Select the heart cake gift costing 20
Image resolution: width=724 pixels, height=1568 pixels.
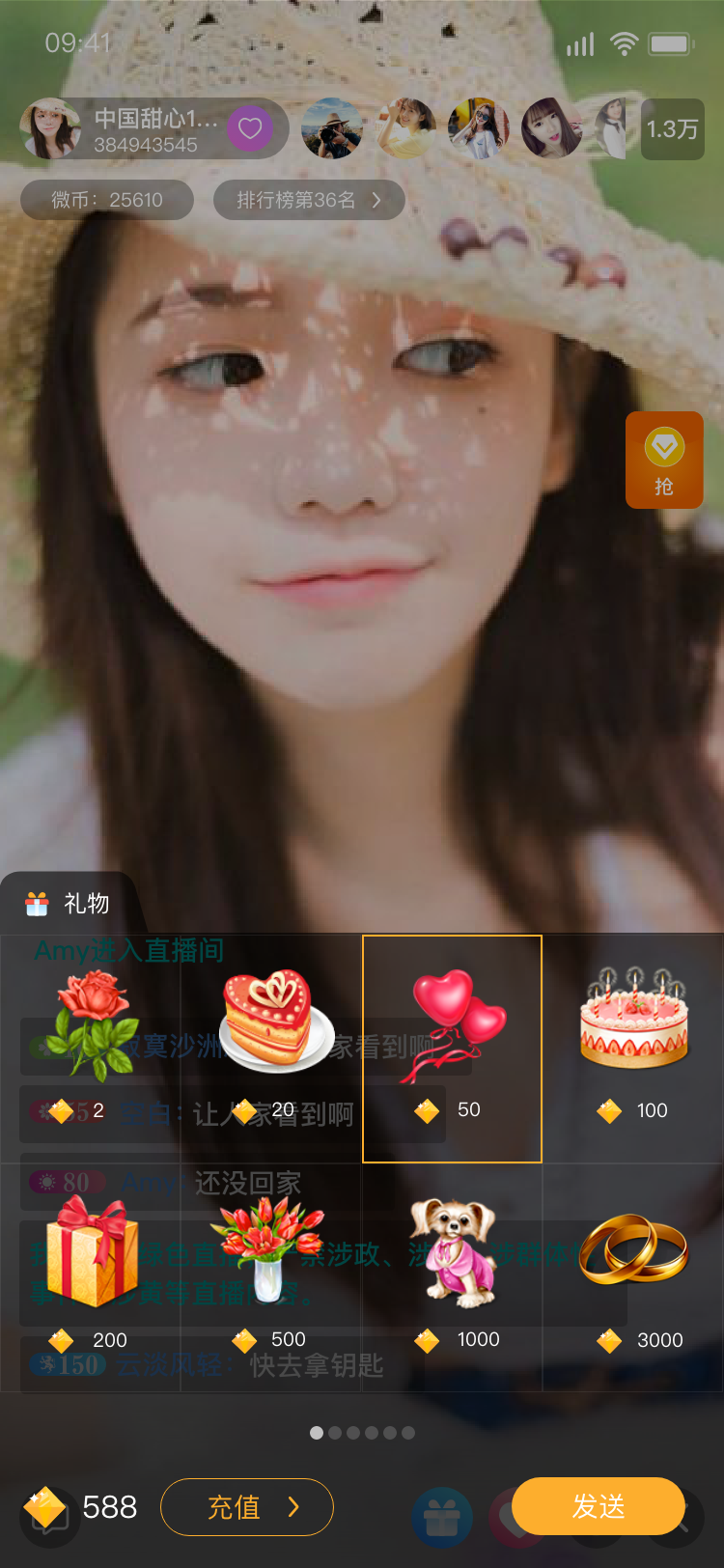coord(271,1048)
